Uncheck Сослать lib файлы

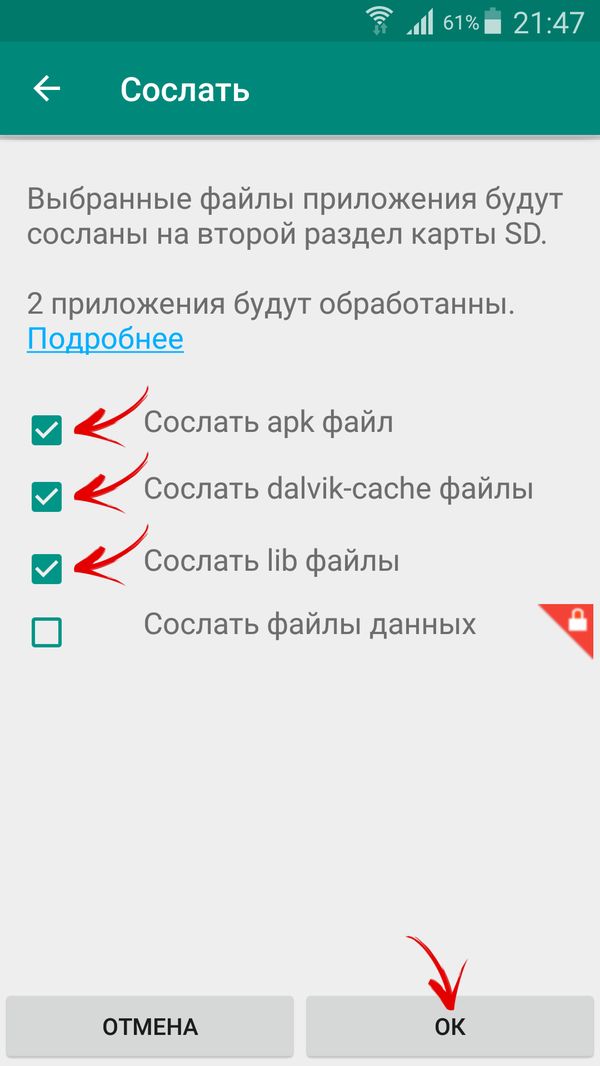pyautogui.click(x=46, y=569)
